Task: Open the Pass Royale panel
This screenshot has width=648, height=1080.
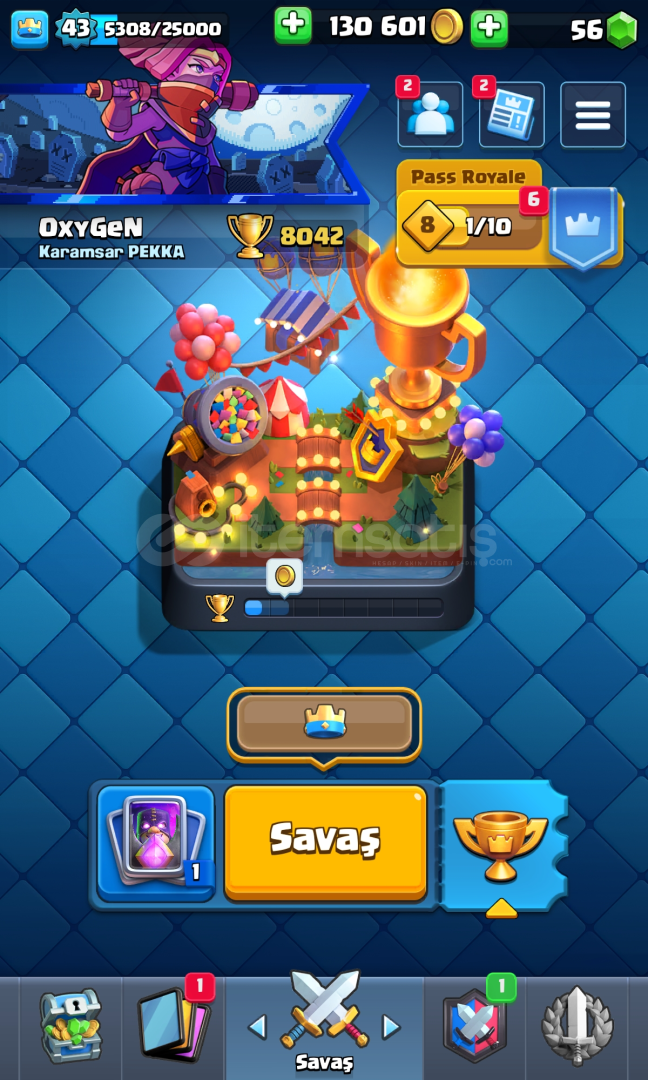Action: click(510, 217)
